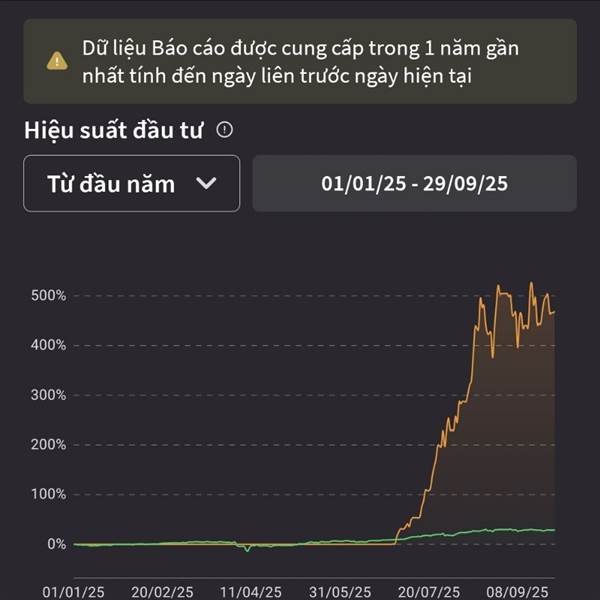Open the Hiệu suất đầu tư info icon
The image size is (600, 600).
tap(224, 130)
